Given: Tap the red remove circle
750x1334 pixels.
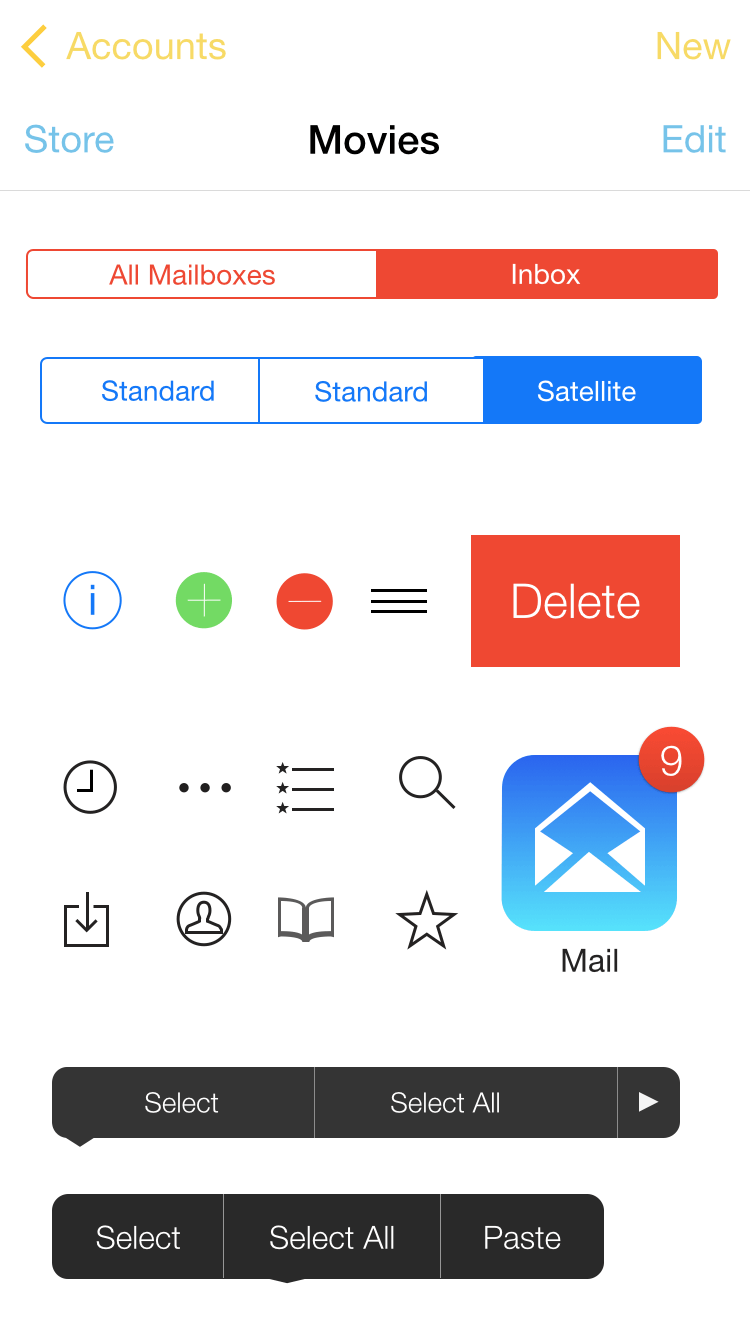Looking at the screenshot, I should click(x=304, y=600).
